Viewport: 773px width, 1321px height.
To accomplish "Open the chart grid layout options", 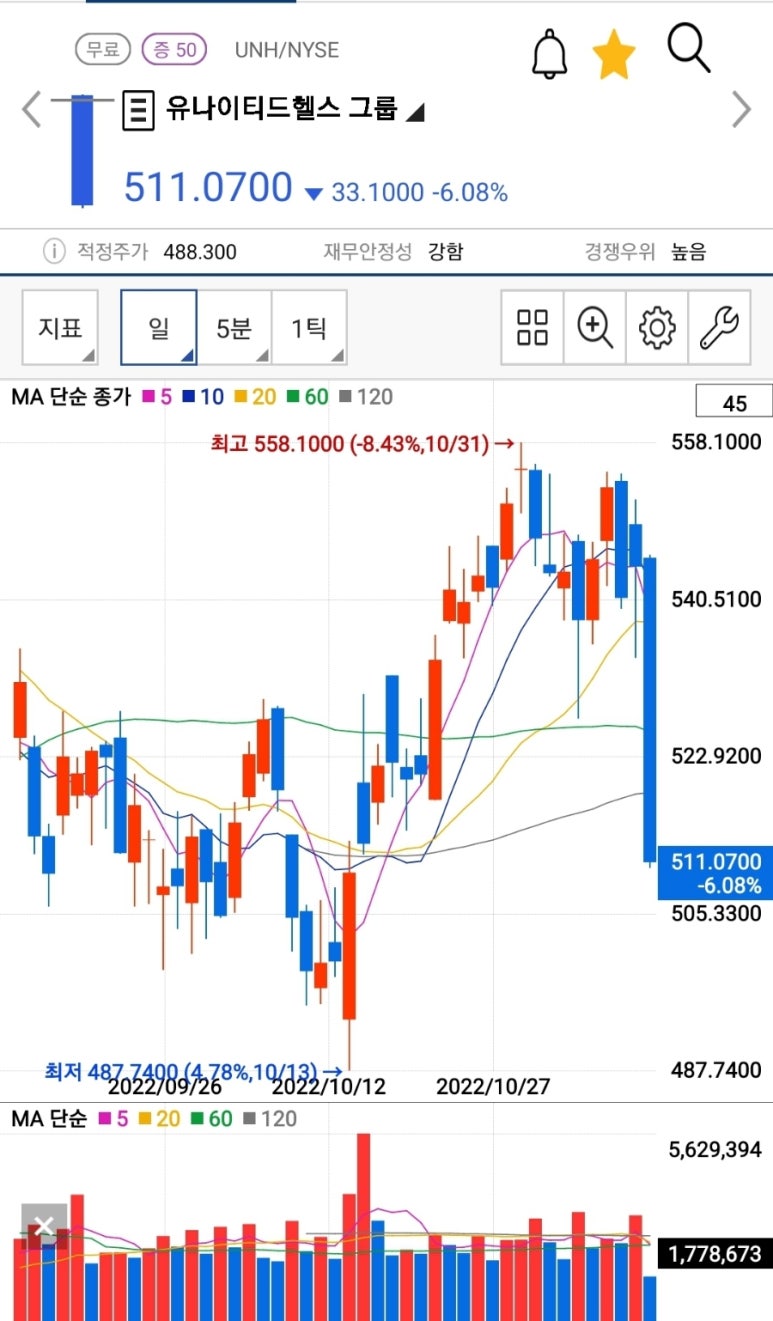I will 532,328.
